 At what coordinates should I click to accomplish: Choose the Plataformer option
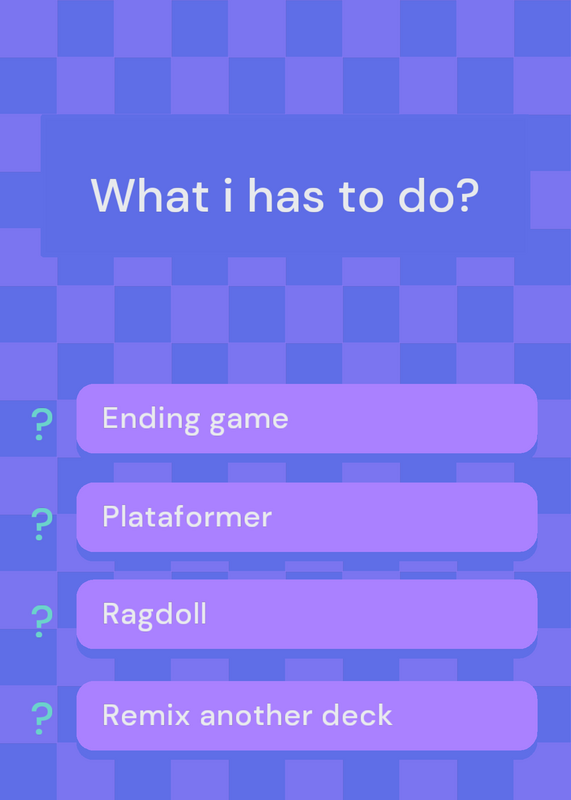pos(307,517)
